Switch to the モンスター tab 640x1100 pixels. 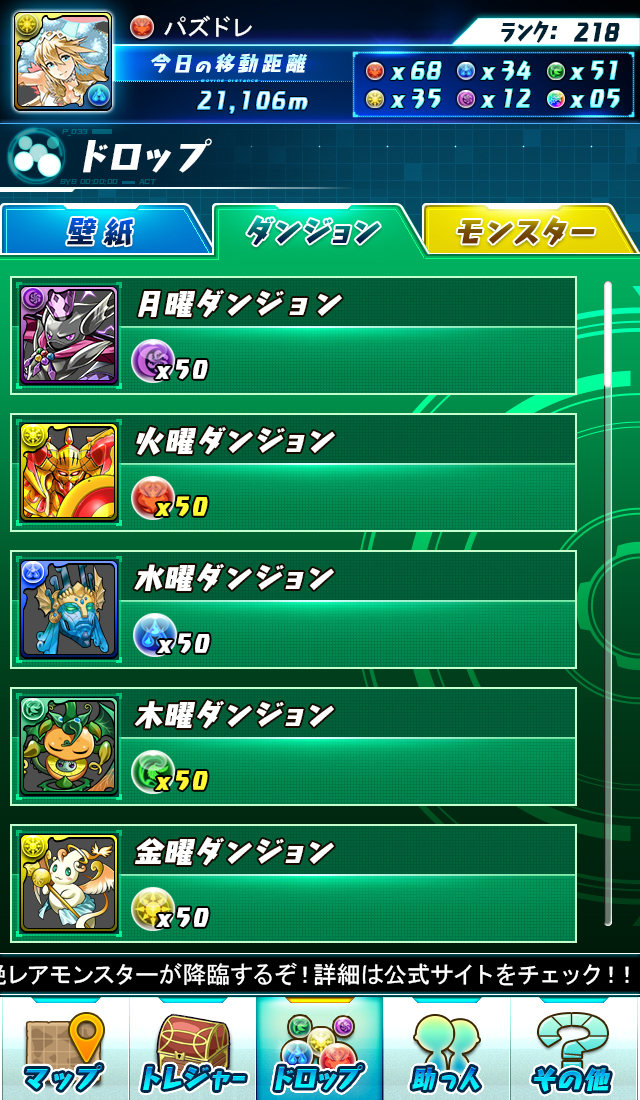(x=526, y=232)
